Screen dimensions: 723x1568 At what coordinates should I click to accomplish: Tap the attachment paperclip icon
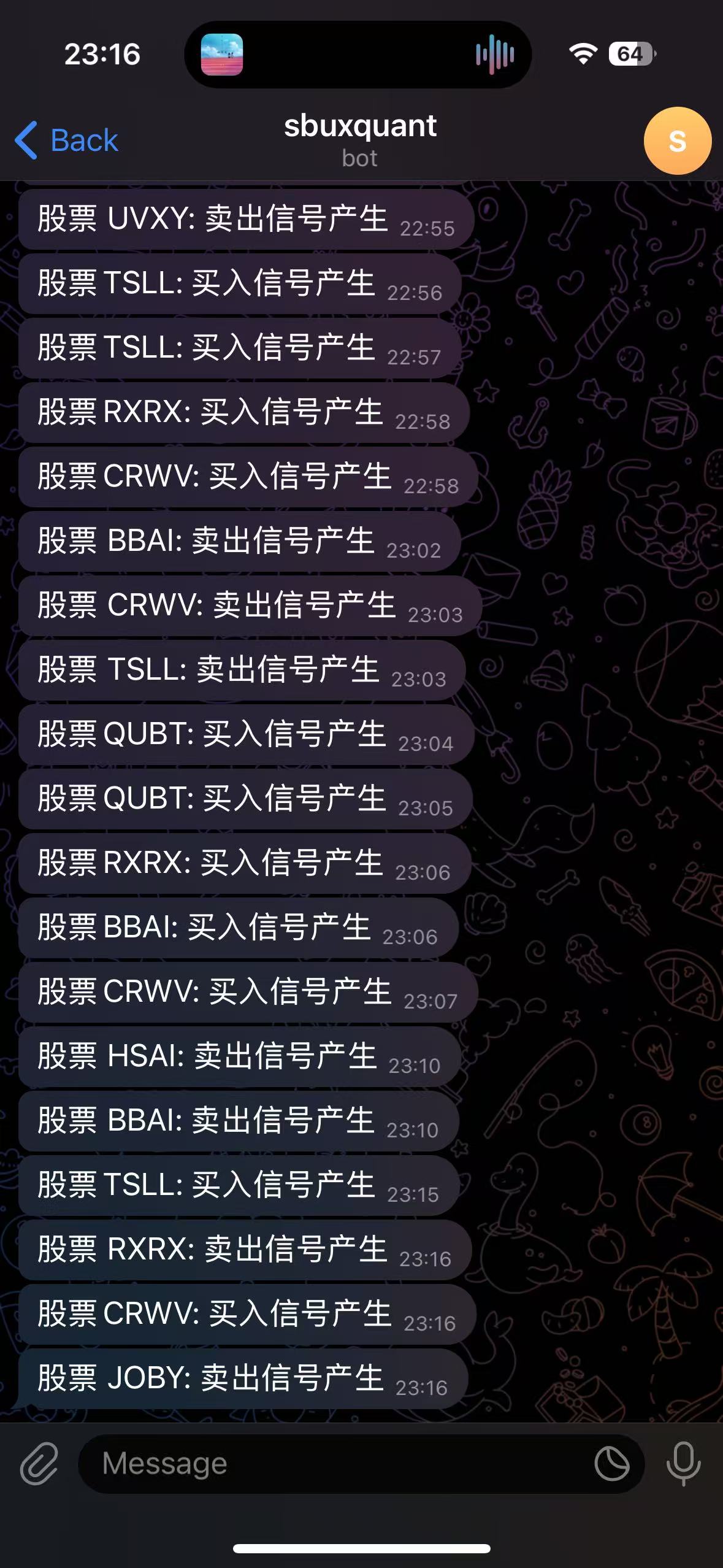pos(39,1464)
